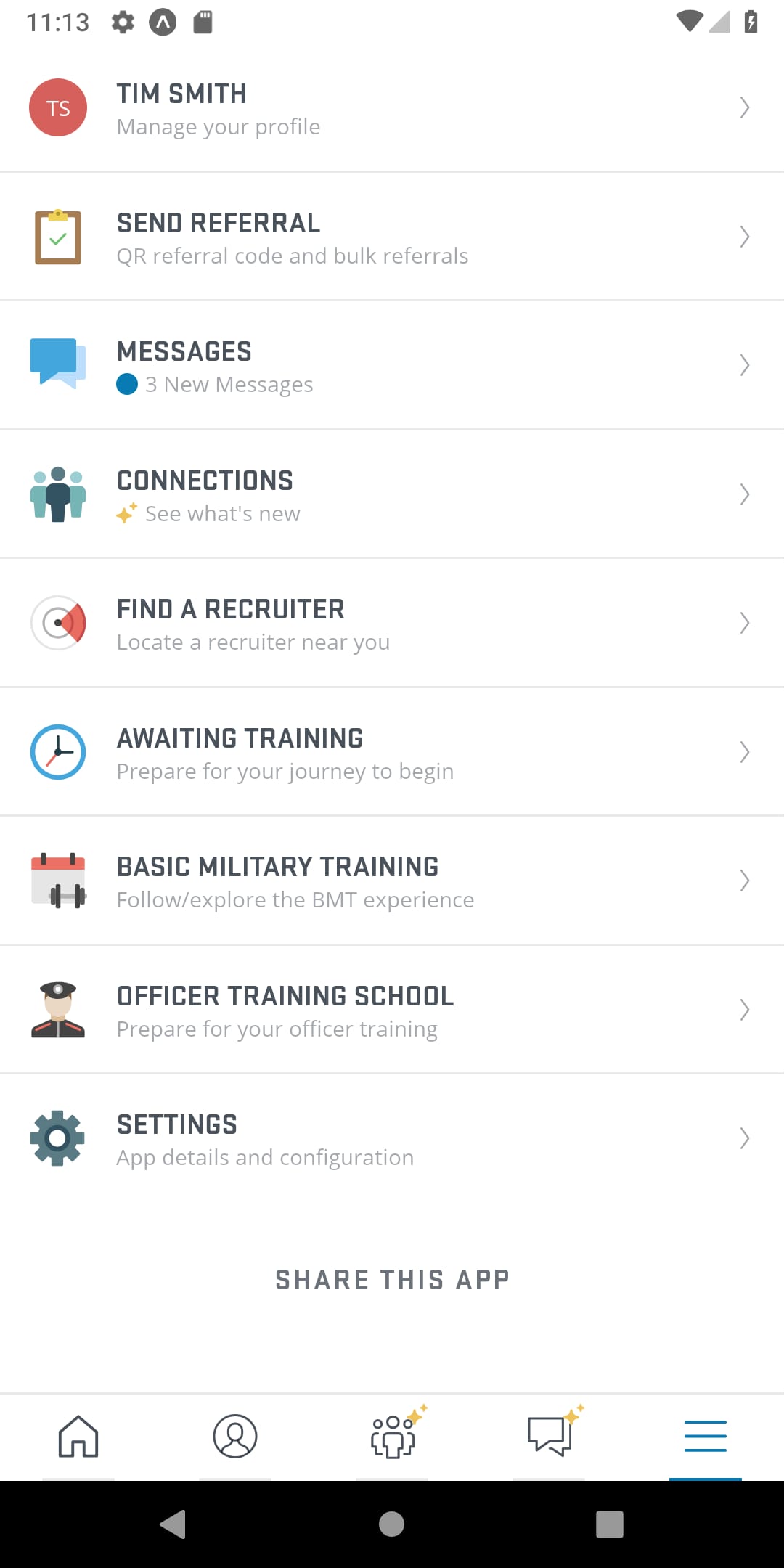
Task: Open the chat icon in bottom navigation
Action: point(549,1436)
